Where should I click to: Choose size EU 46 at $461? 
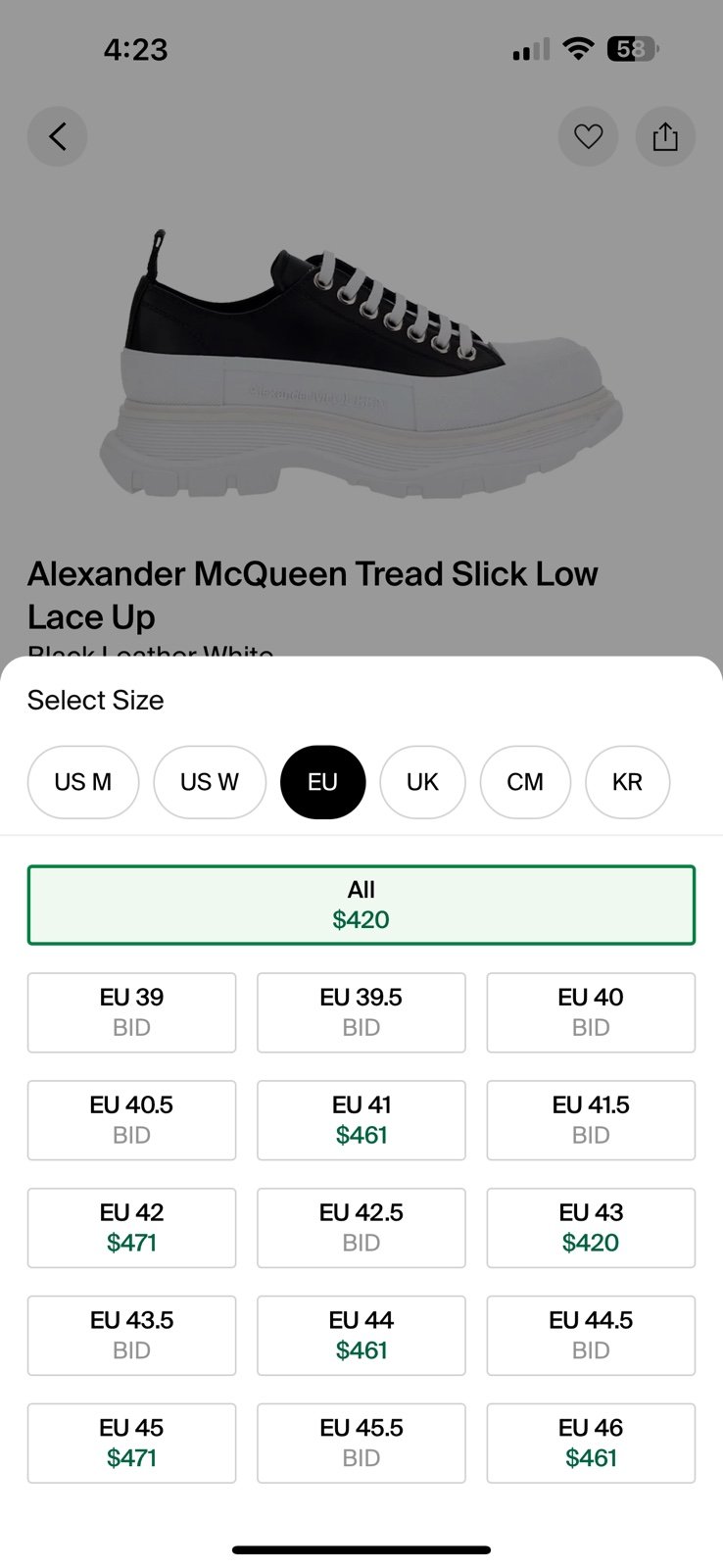click(591, 1444)
